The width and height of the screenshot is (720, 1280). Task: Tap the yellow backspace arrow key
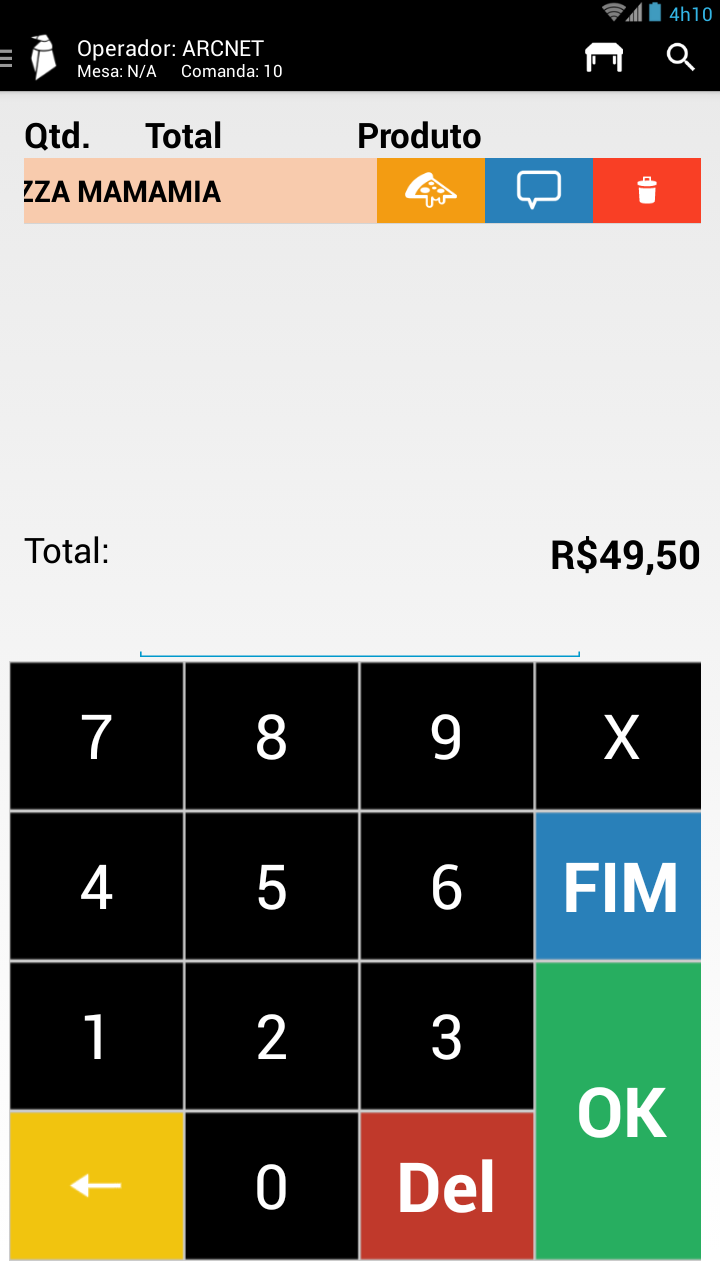point(97,1186)
